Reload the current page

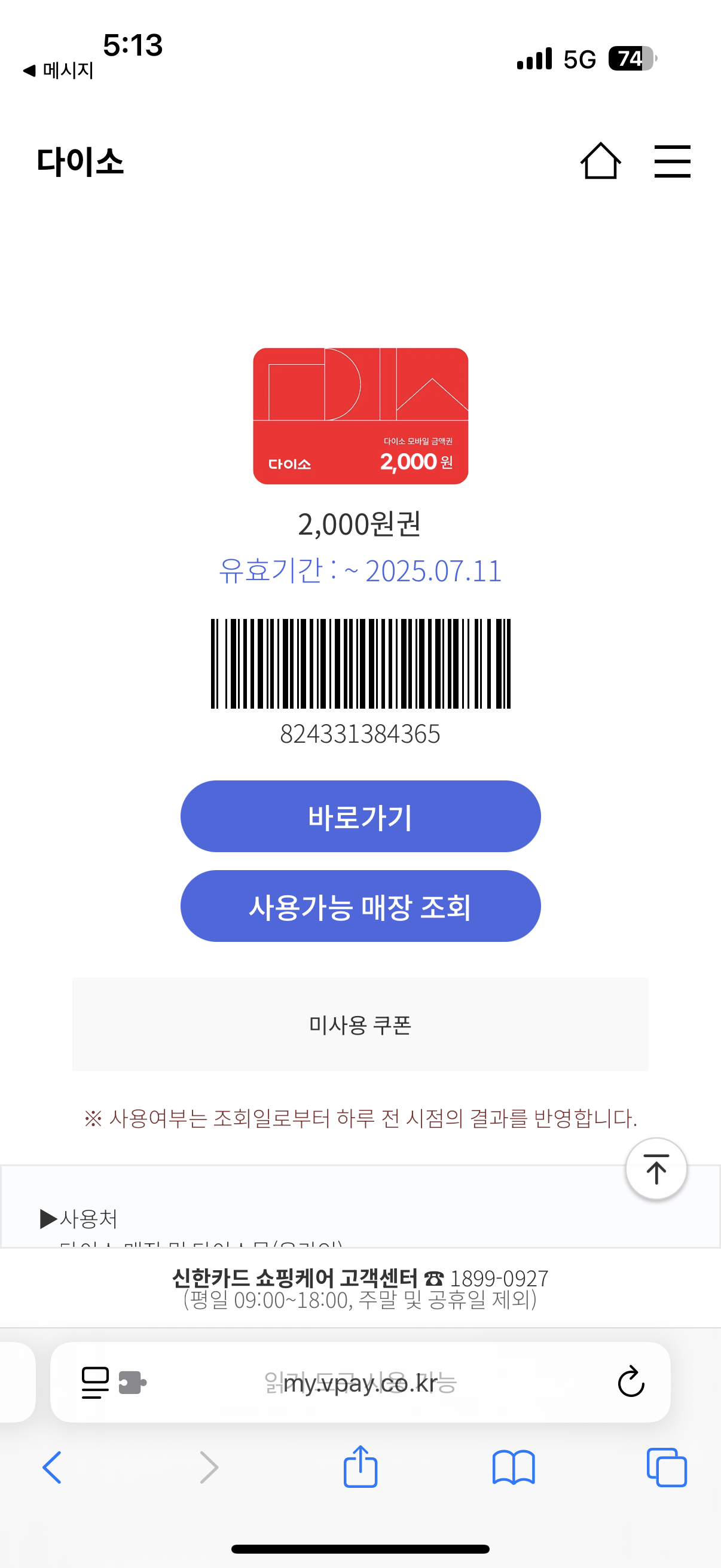point(631,1382)
